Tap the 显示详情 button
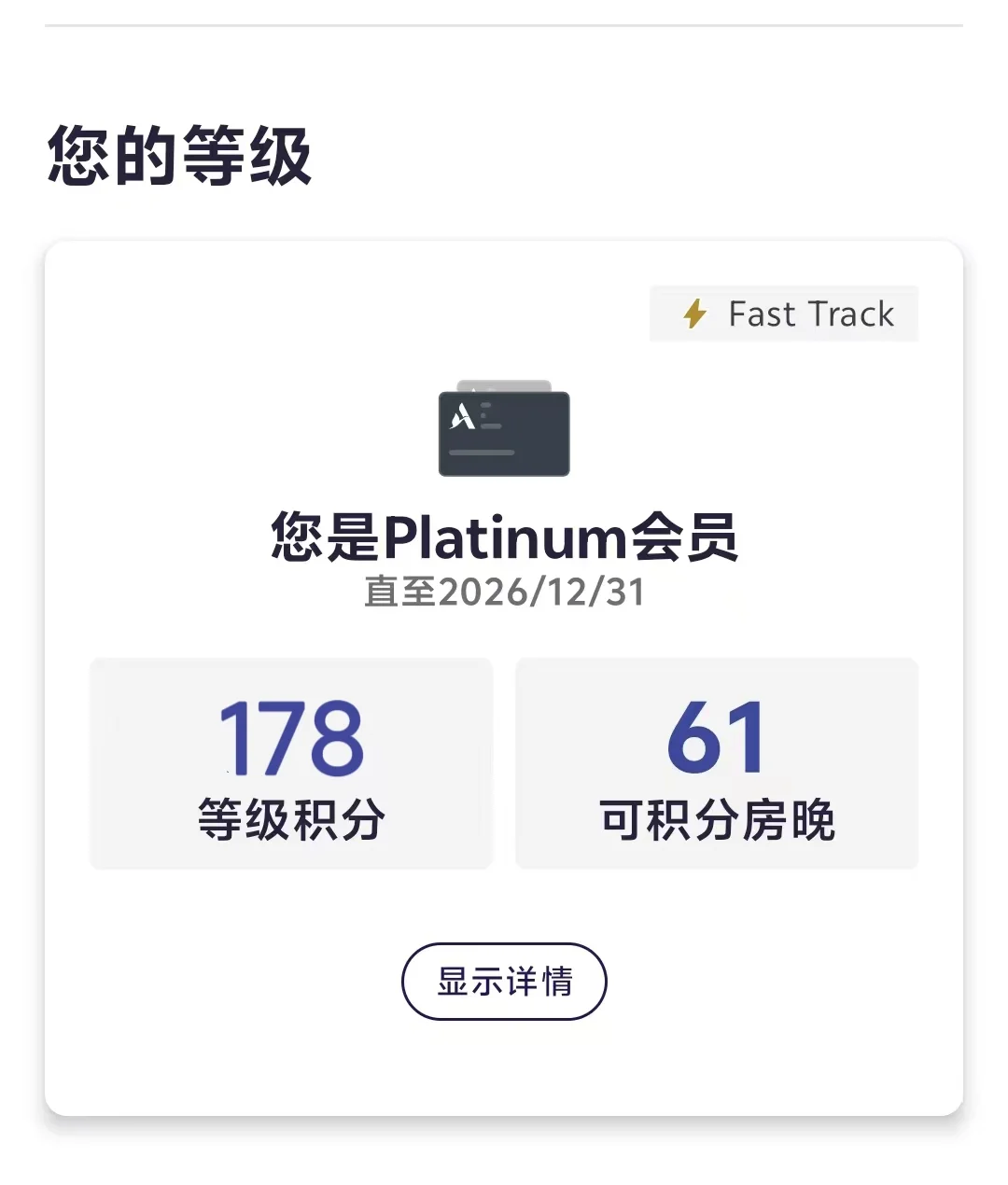The height and width of the screenshot is (1185, 1008). point(504,982)
